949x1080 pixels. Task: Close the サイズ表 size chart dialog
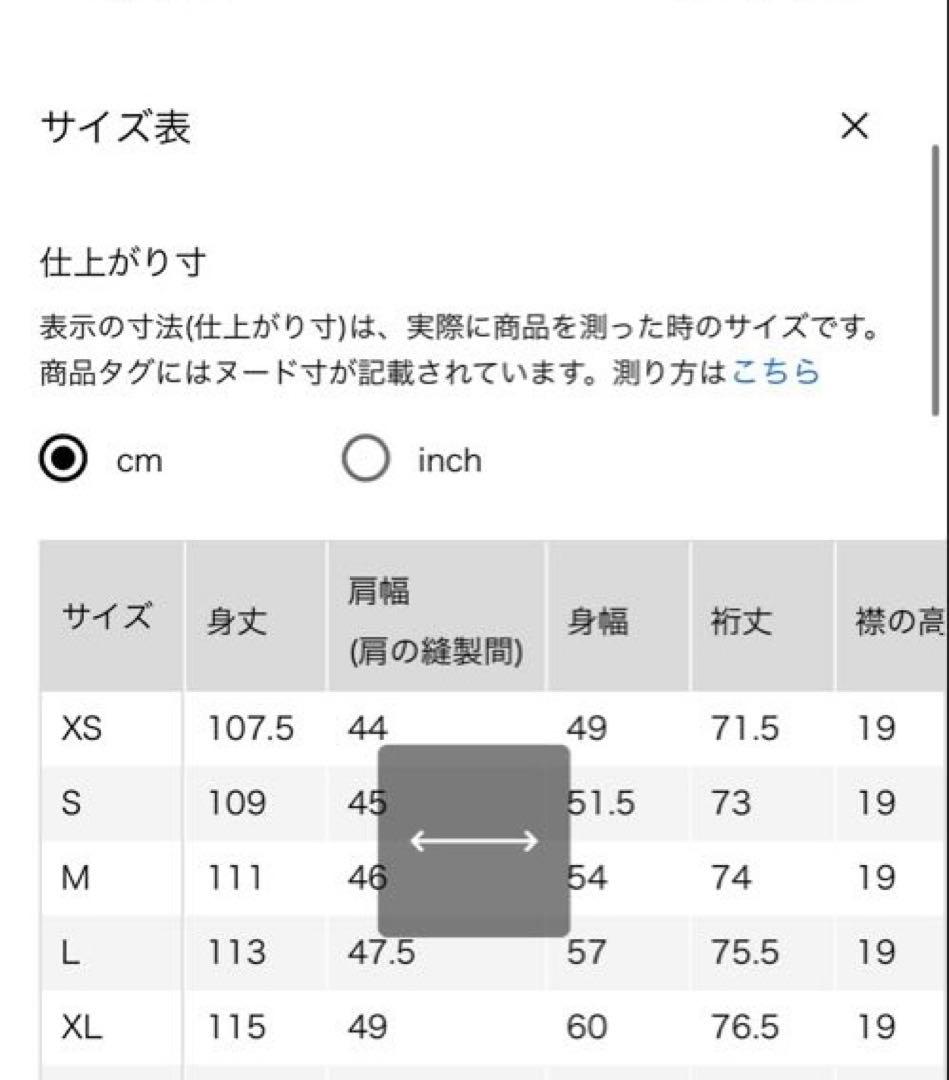(854, 126)
